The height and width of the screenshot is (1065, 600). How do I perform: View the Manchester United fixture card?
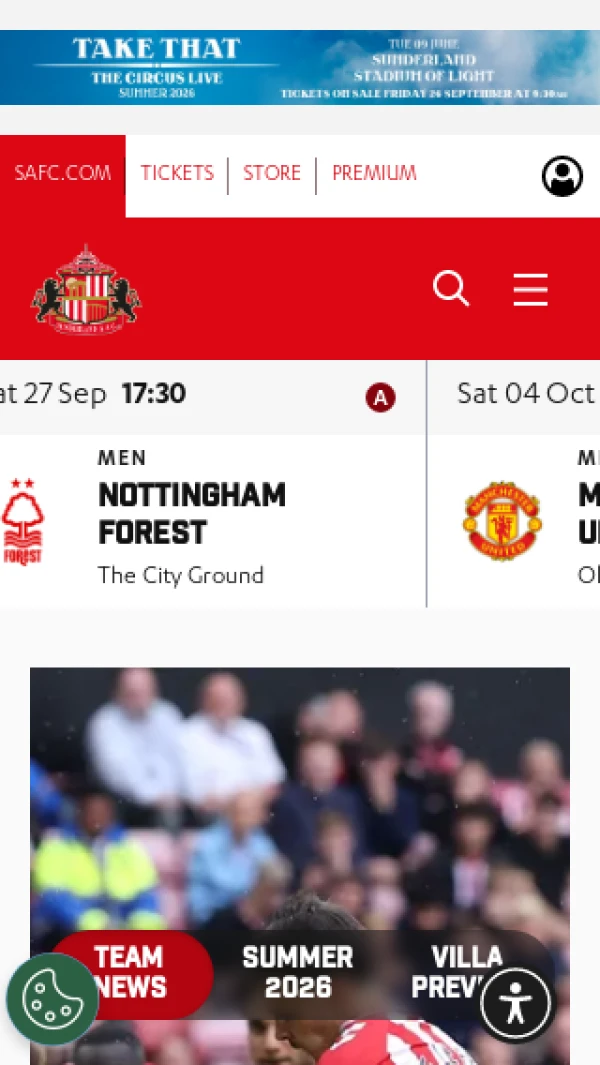[514, 484]
